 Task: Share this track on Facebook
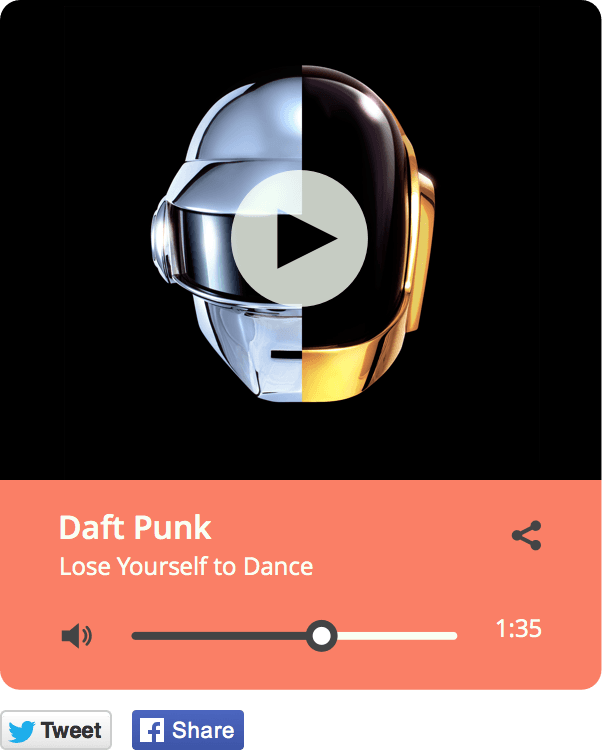[x=187, y=730]
